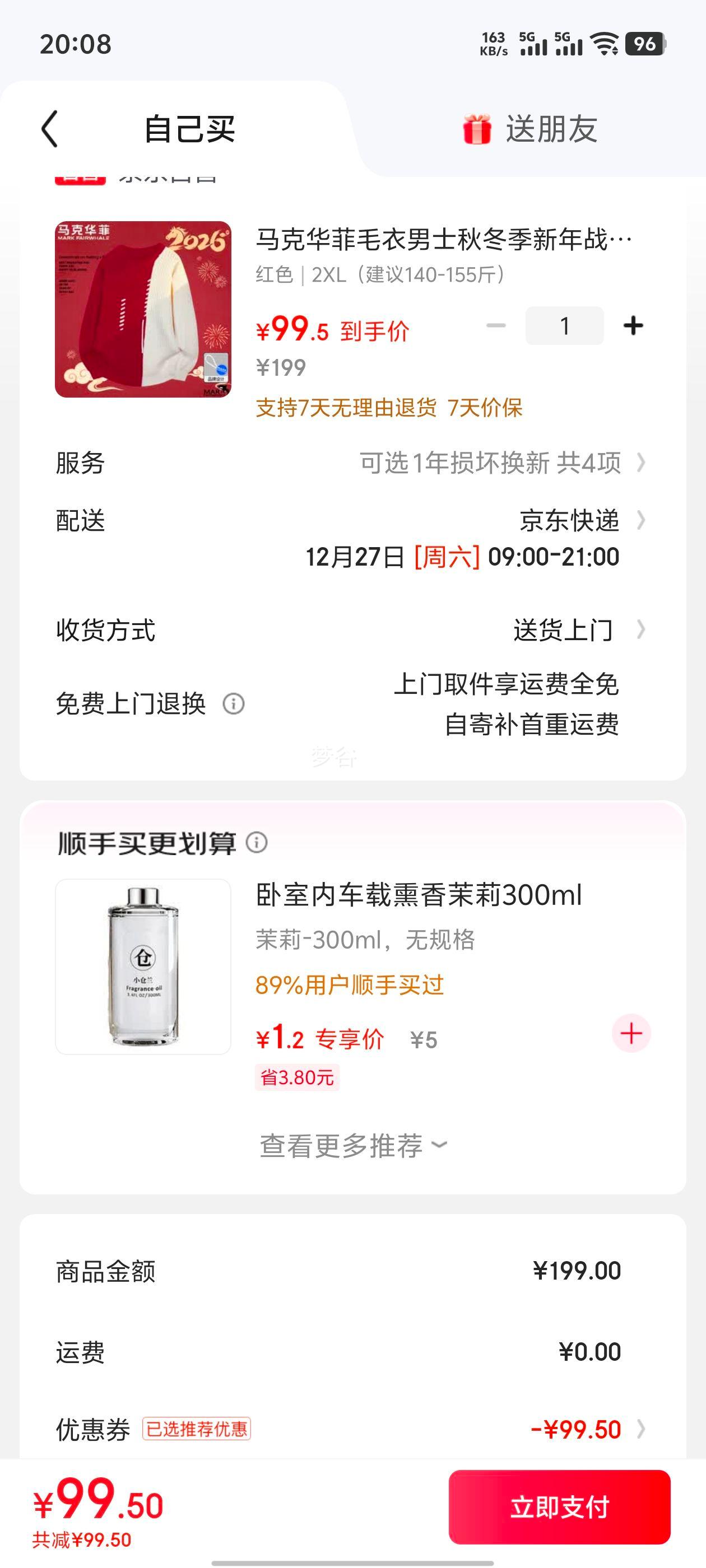This screenshot has width=706, height=1568.
Task: Decrease sweater quantity with the minus button
Action: click(x=496, y=326)
